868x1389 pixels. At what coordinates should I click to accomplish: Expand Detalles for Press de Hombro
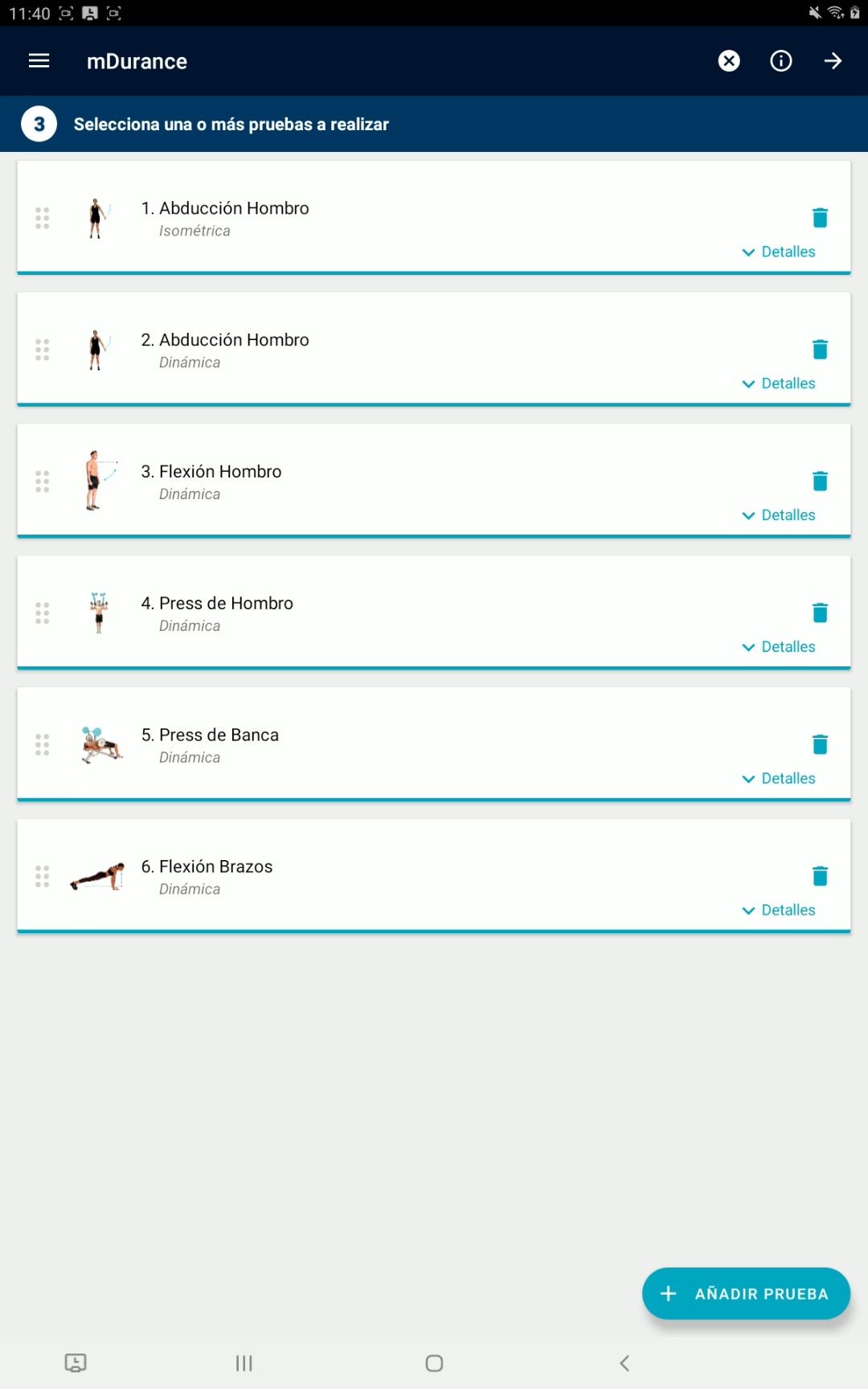pyautogui.click(x=779, y=647)
